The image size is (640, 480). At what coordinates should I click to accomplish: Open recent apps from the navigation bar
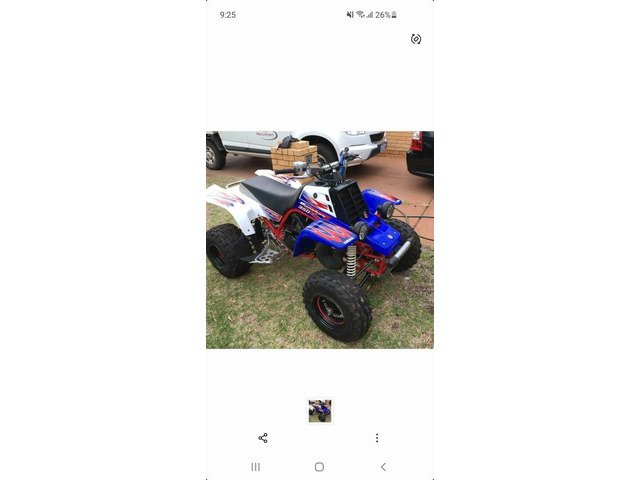point(256,467)
